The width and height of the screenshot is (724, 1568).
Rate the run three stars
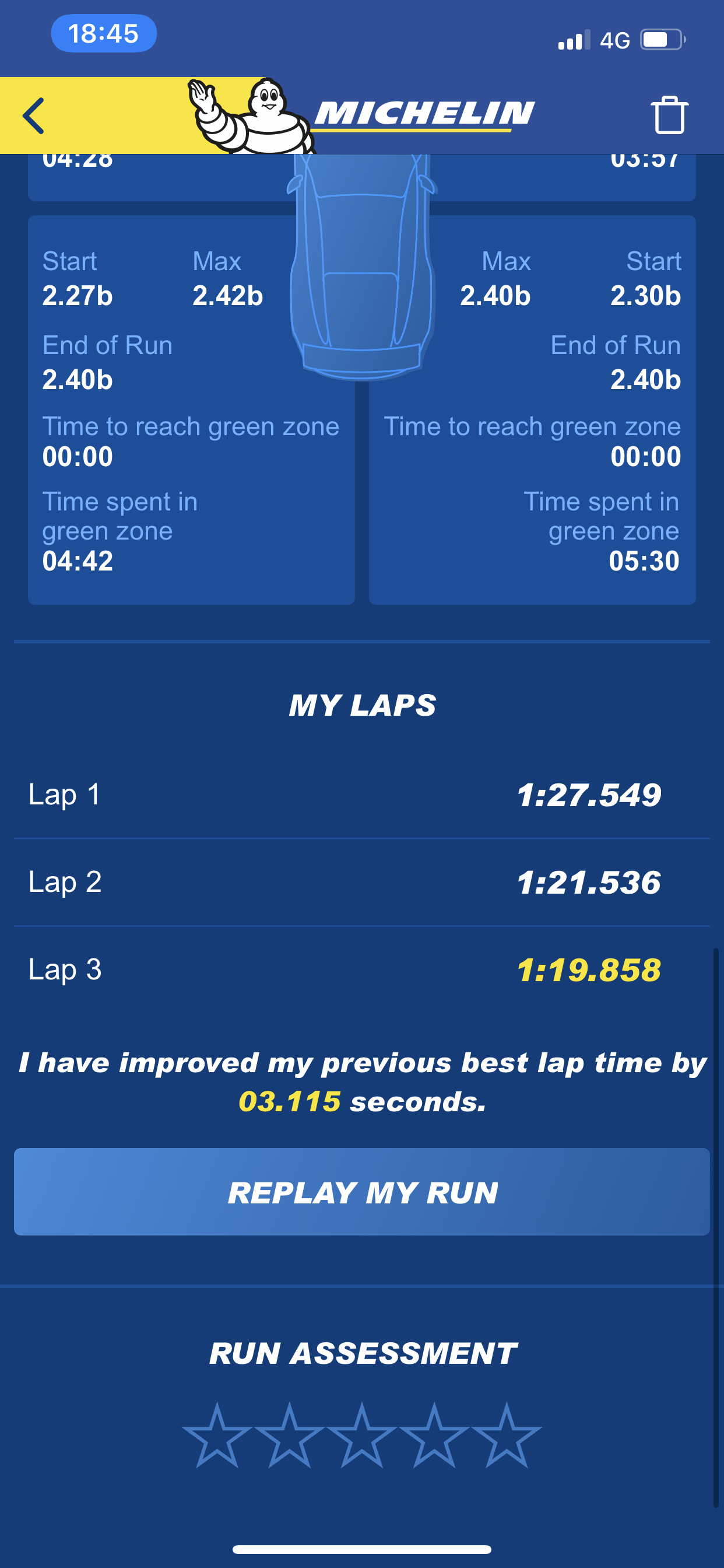coord(362,1437)
